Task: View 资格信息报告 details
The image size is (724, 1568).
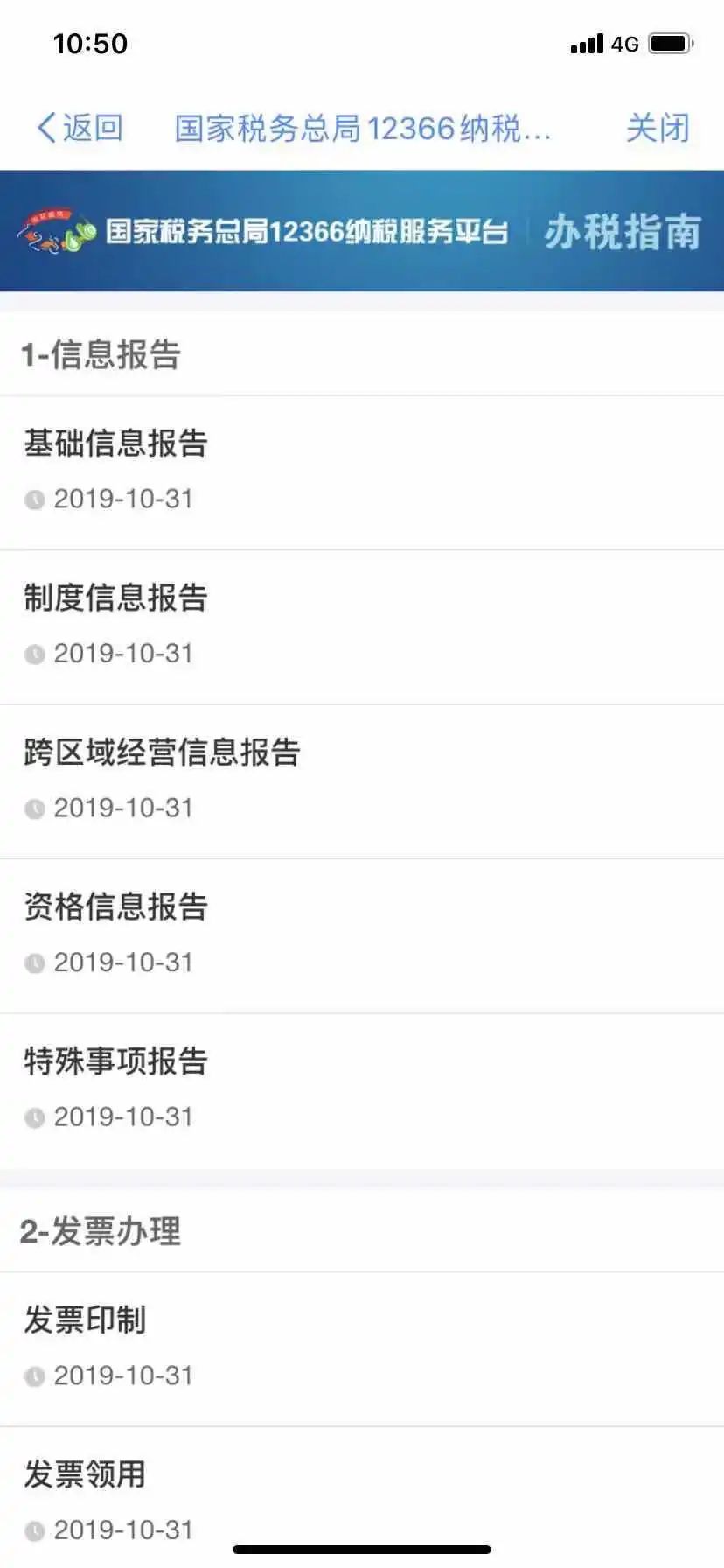Action: point(362,936)
